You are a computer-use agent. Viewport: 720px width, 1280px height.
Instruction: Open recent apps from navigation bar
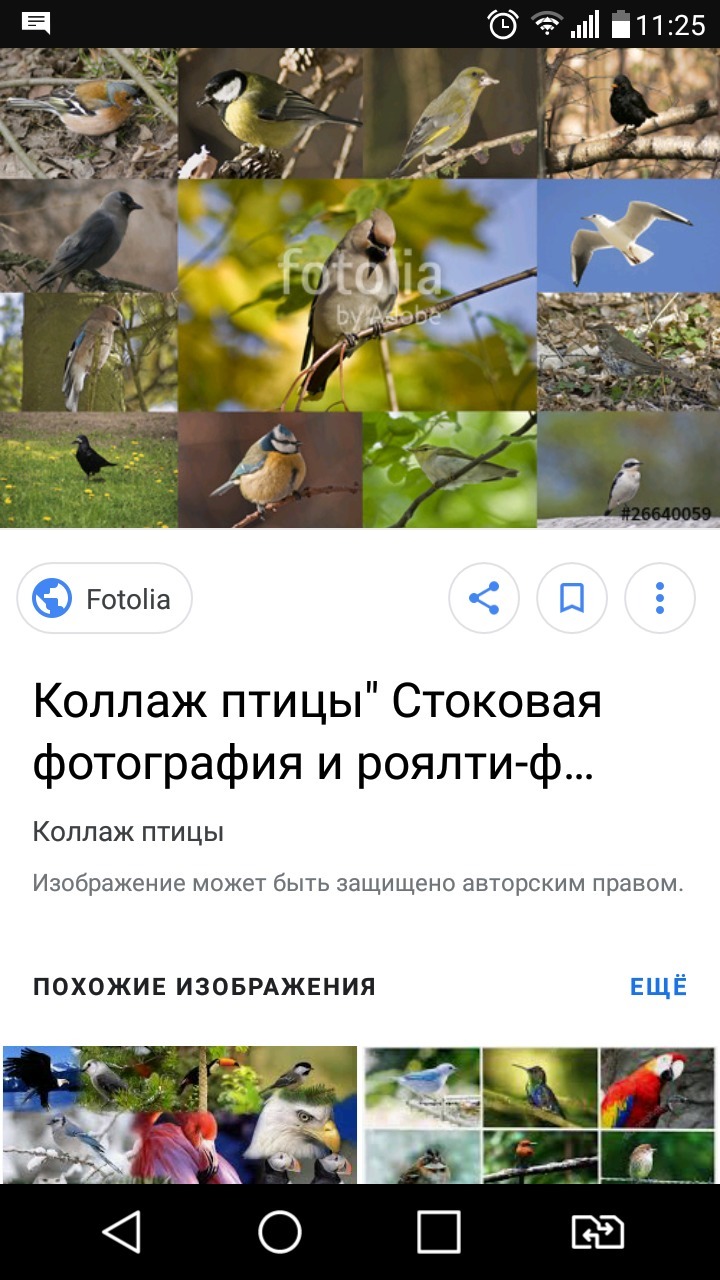coord(438,1232)
